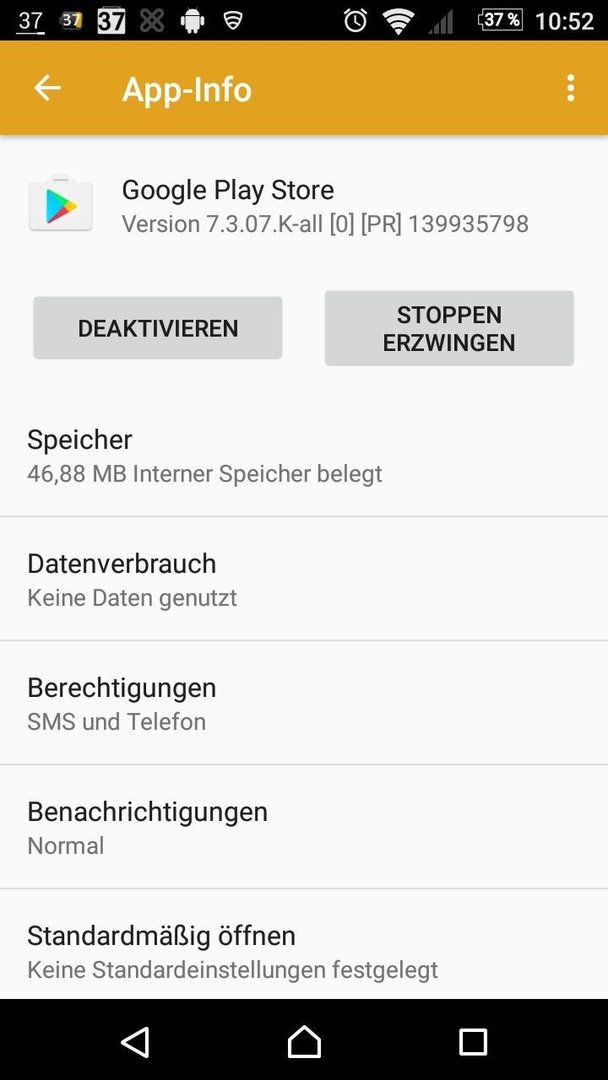Go back using the App-Info arrow

[48, 88]
